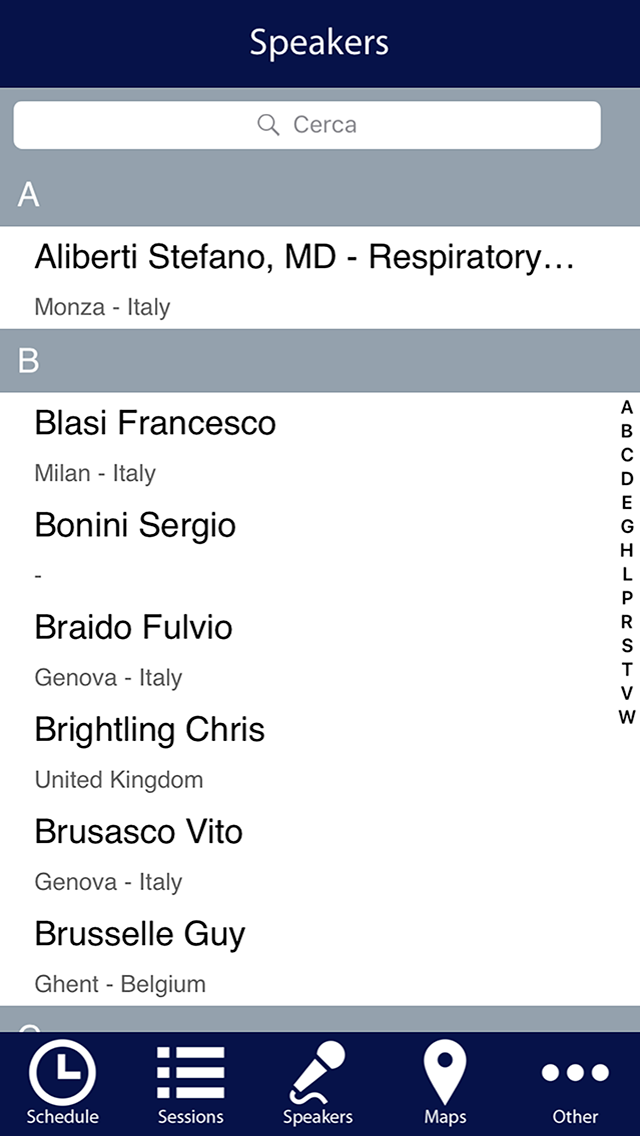640x1136 pixels.
Task: Open Brusasco Vito's entry
Action: 320,852
